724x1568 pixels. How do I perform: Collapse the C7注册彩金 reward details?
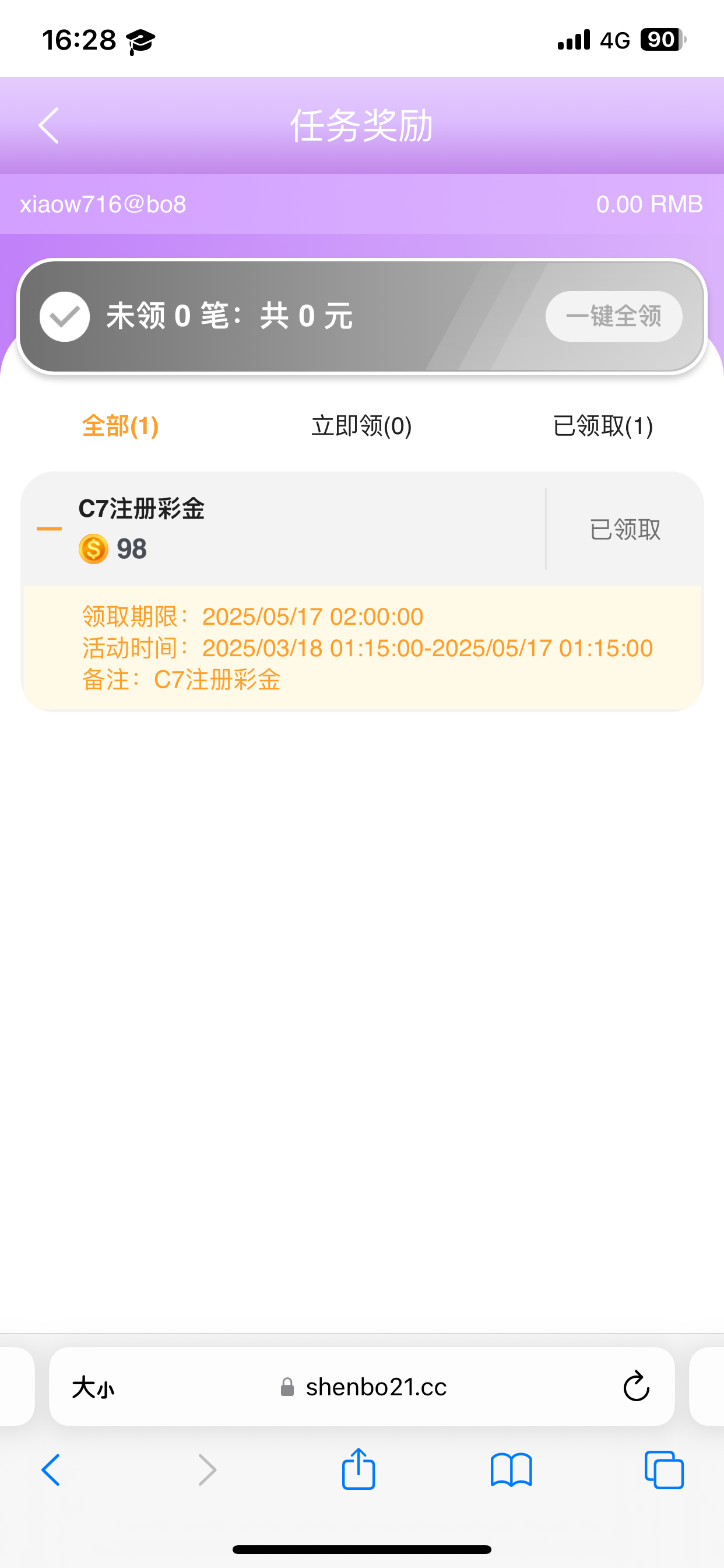[x=50, y=529]
